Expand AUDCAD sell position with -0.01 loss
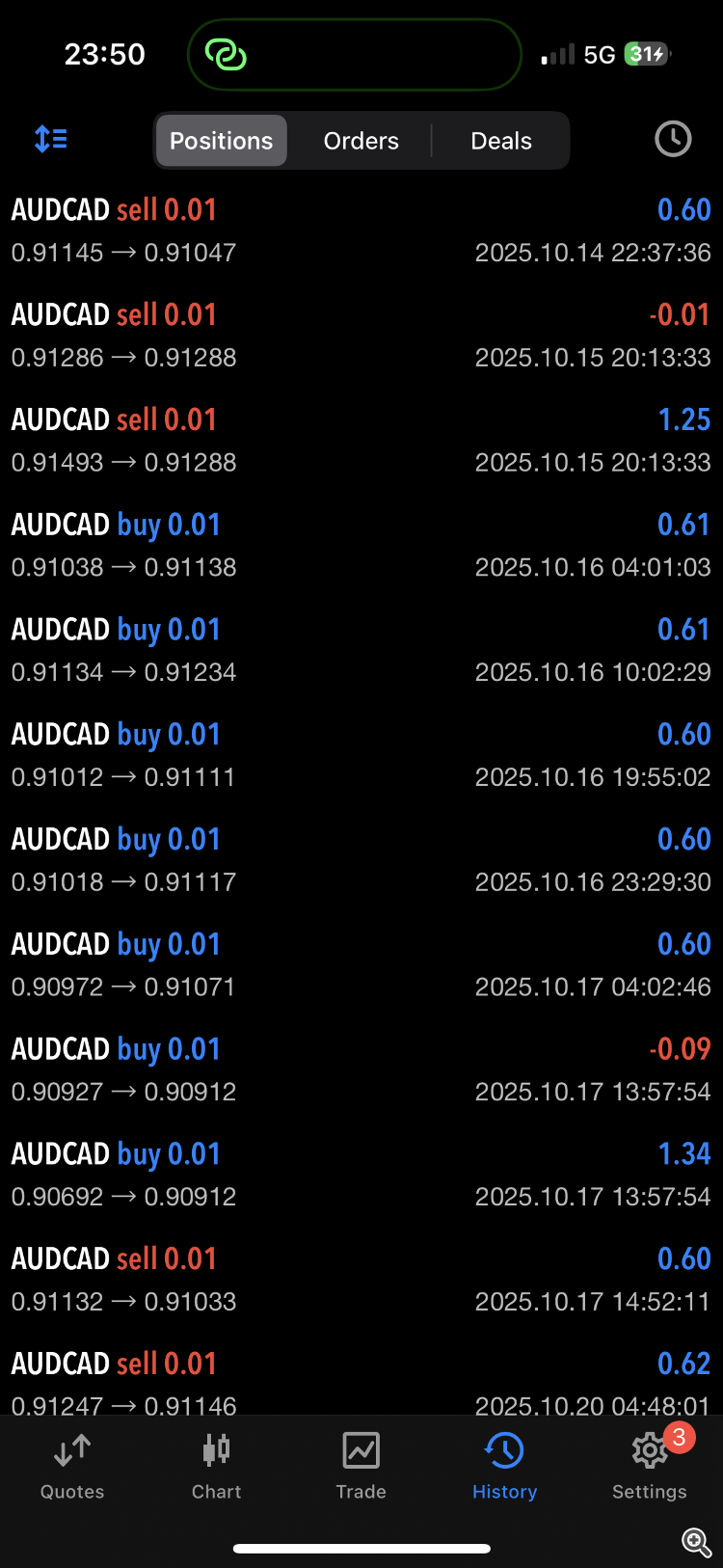 (361, 336)
